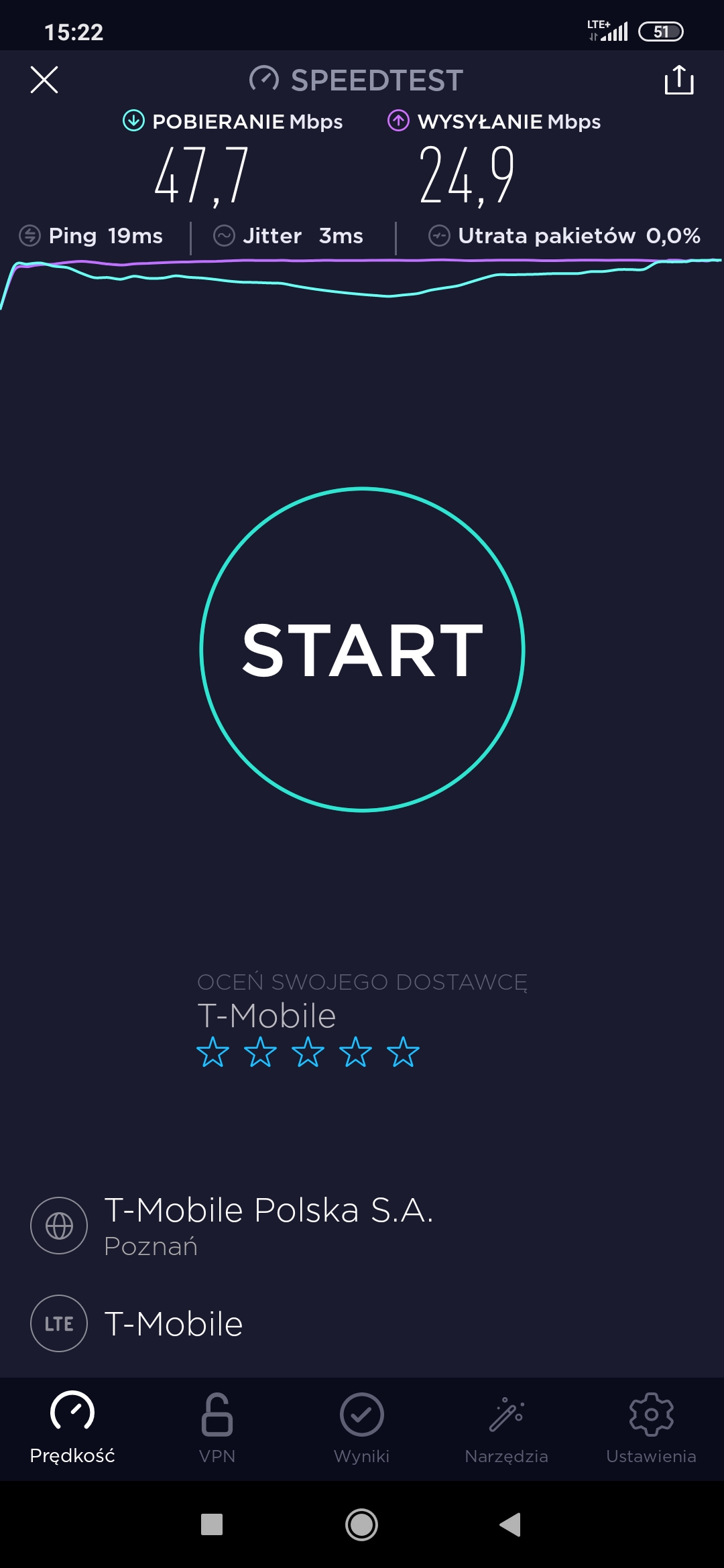724x1568 pixels.
Task: Start a new speed test
Action: click(x=362, y=649)
